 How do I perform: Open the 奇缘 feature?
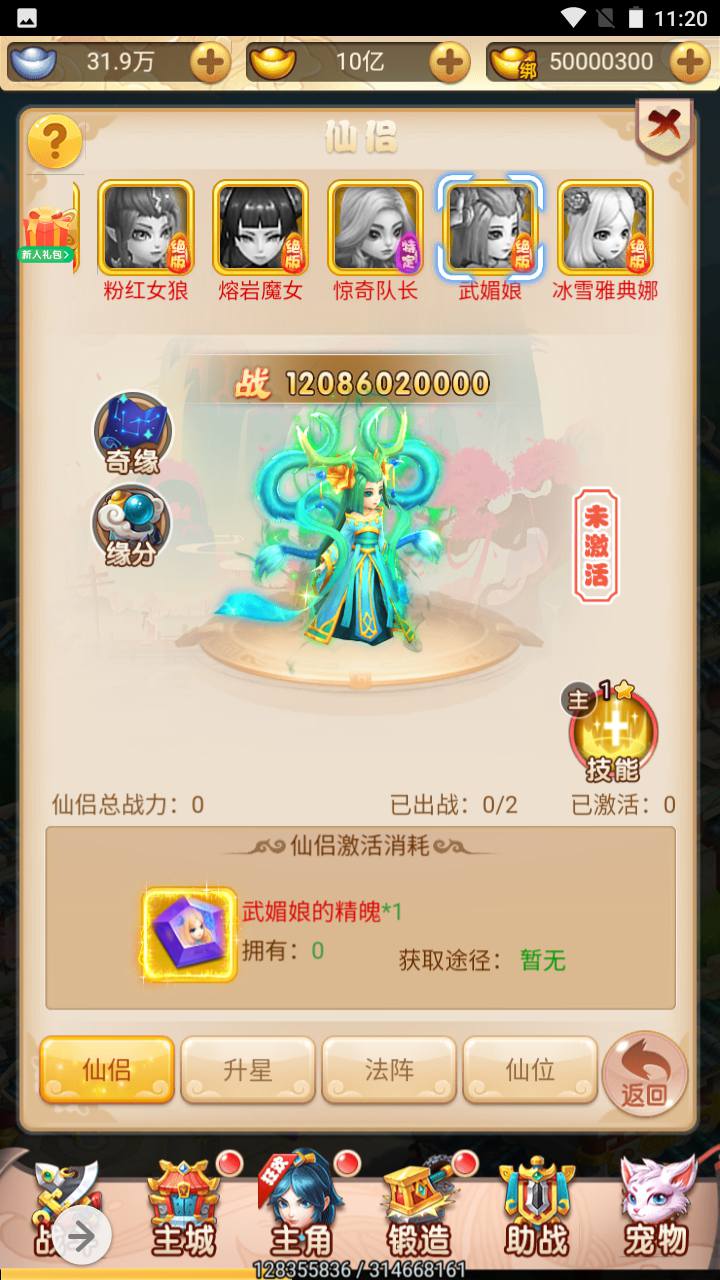[133, 432]
